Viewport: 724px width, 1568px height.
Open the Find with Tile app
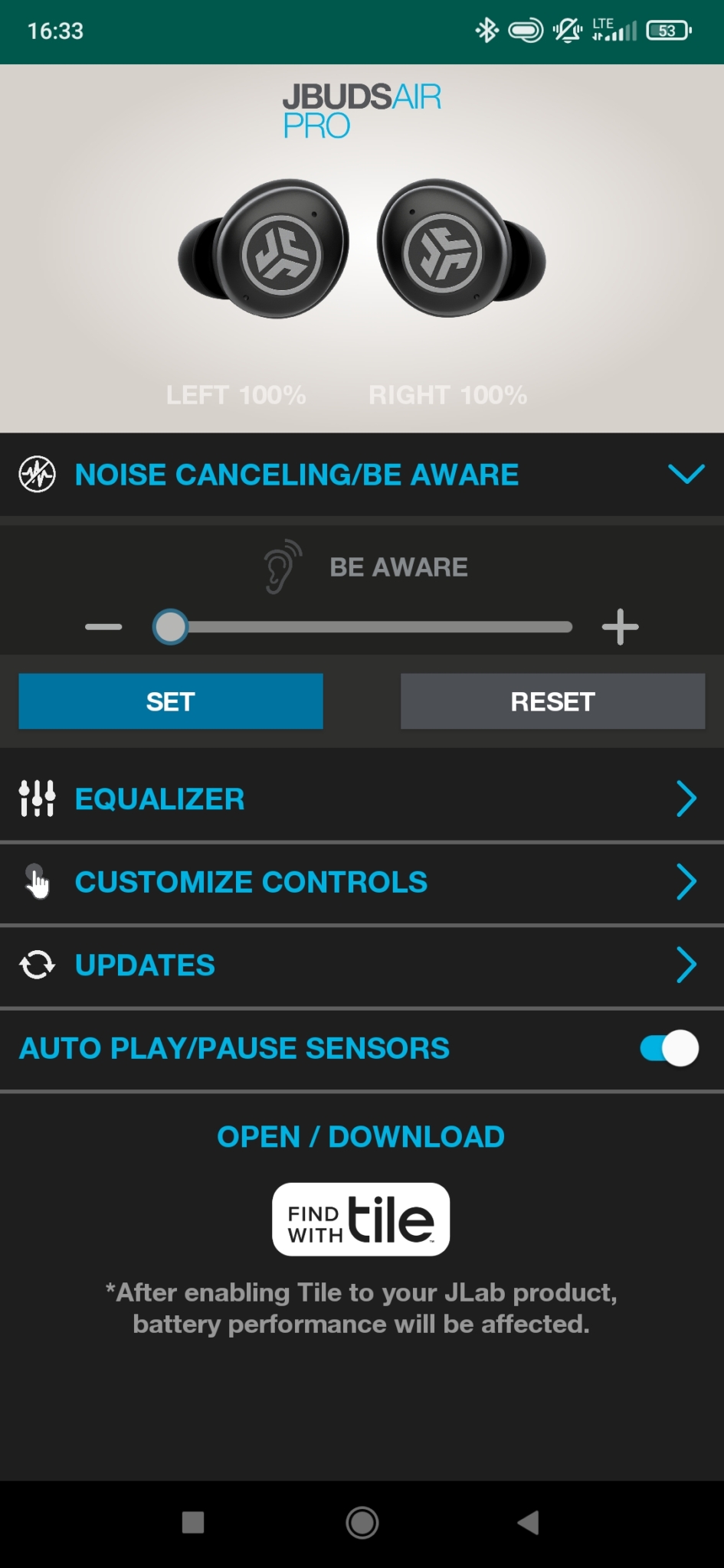(x=361, y=1219)
